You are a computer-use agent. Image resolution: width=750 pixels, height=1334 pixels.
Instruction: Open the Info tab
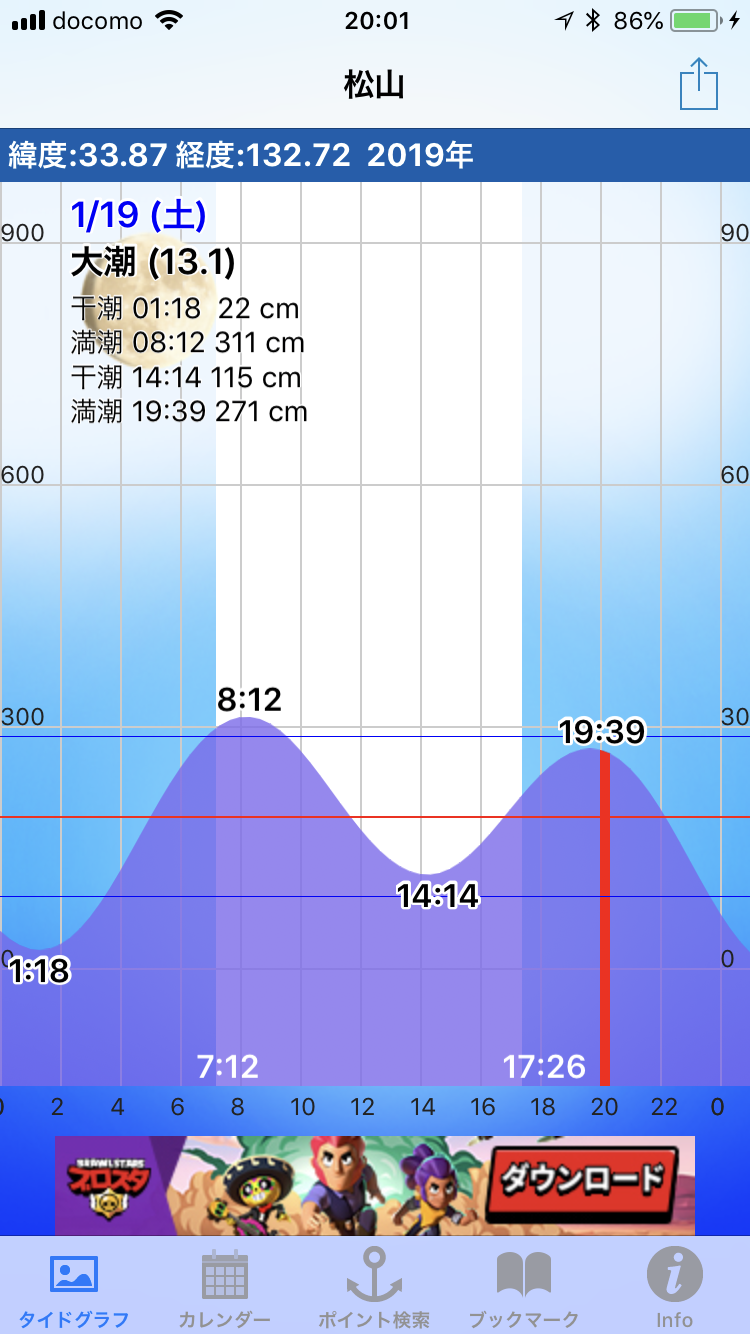674,1287
